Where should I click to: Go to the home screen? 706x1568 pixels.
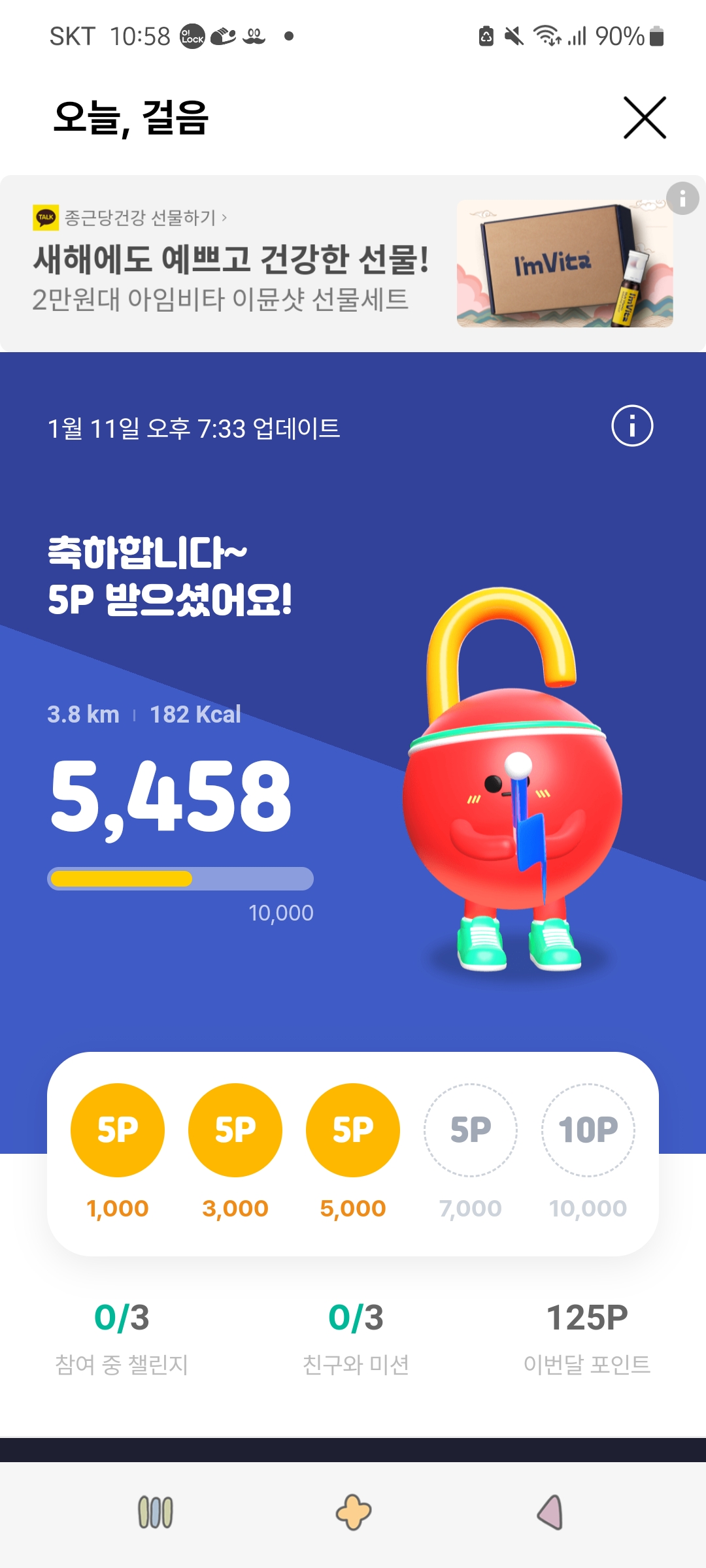tap(353, 1512)
